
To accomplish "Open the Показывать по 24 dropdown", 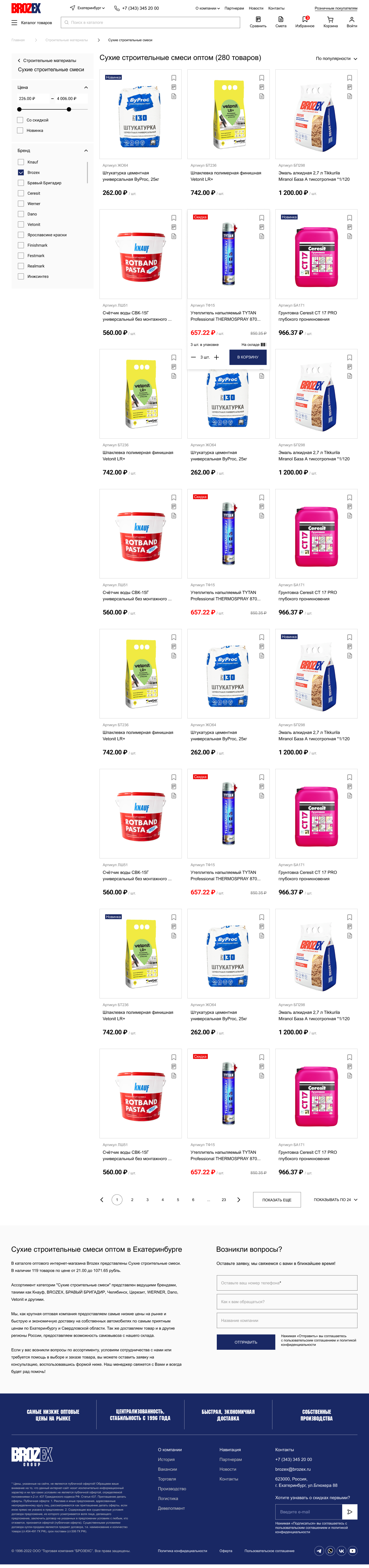I will (x=335, y=1200).
